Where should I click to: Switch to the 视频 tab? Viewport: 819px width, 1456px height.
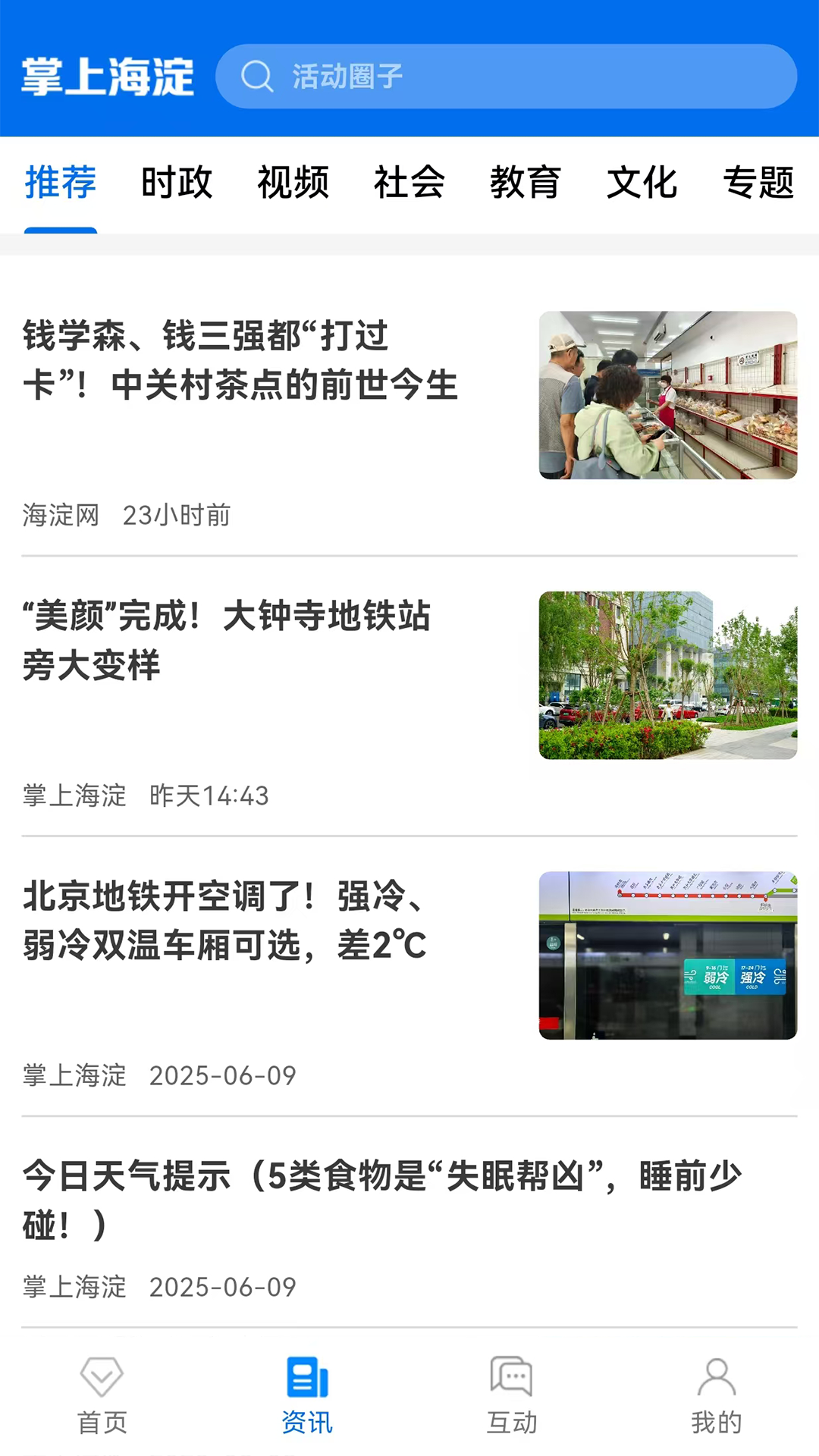[293, 184]
